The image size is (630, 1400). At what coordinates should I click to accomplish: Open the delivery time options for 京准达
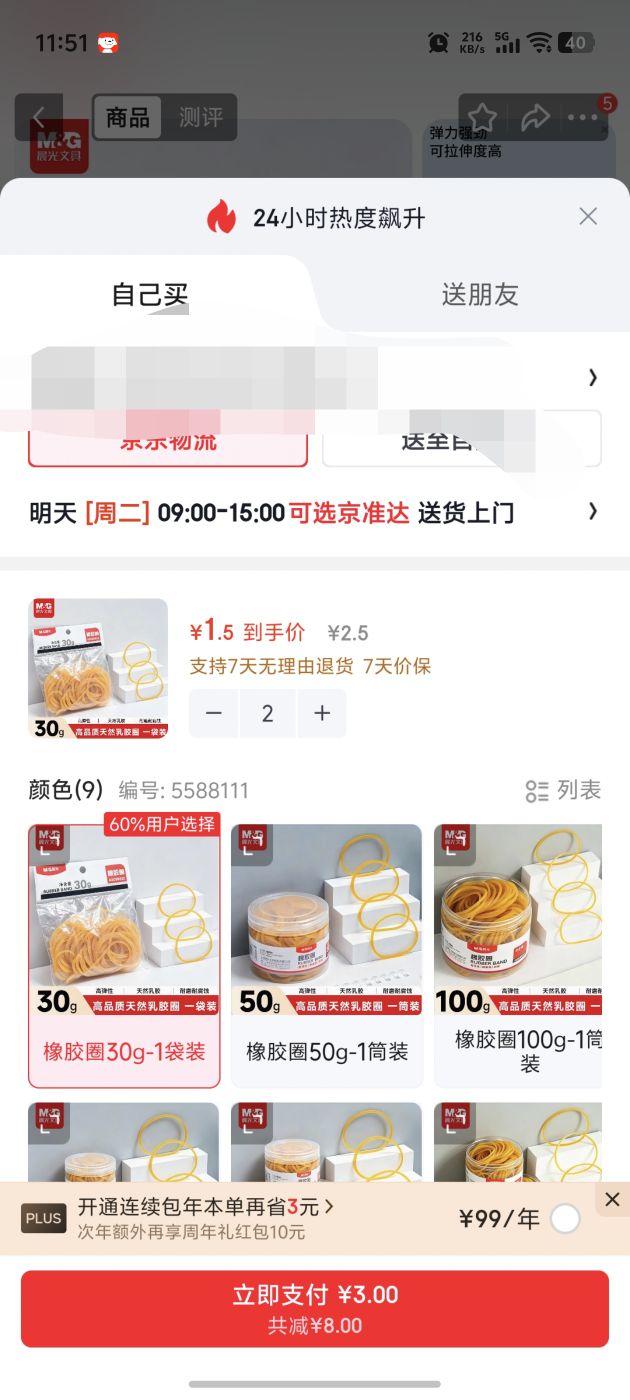click(x=314, y=513)
